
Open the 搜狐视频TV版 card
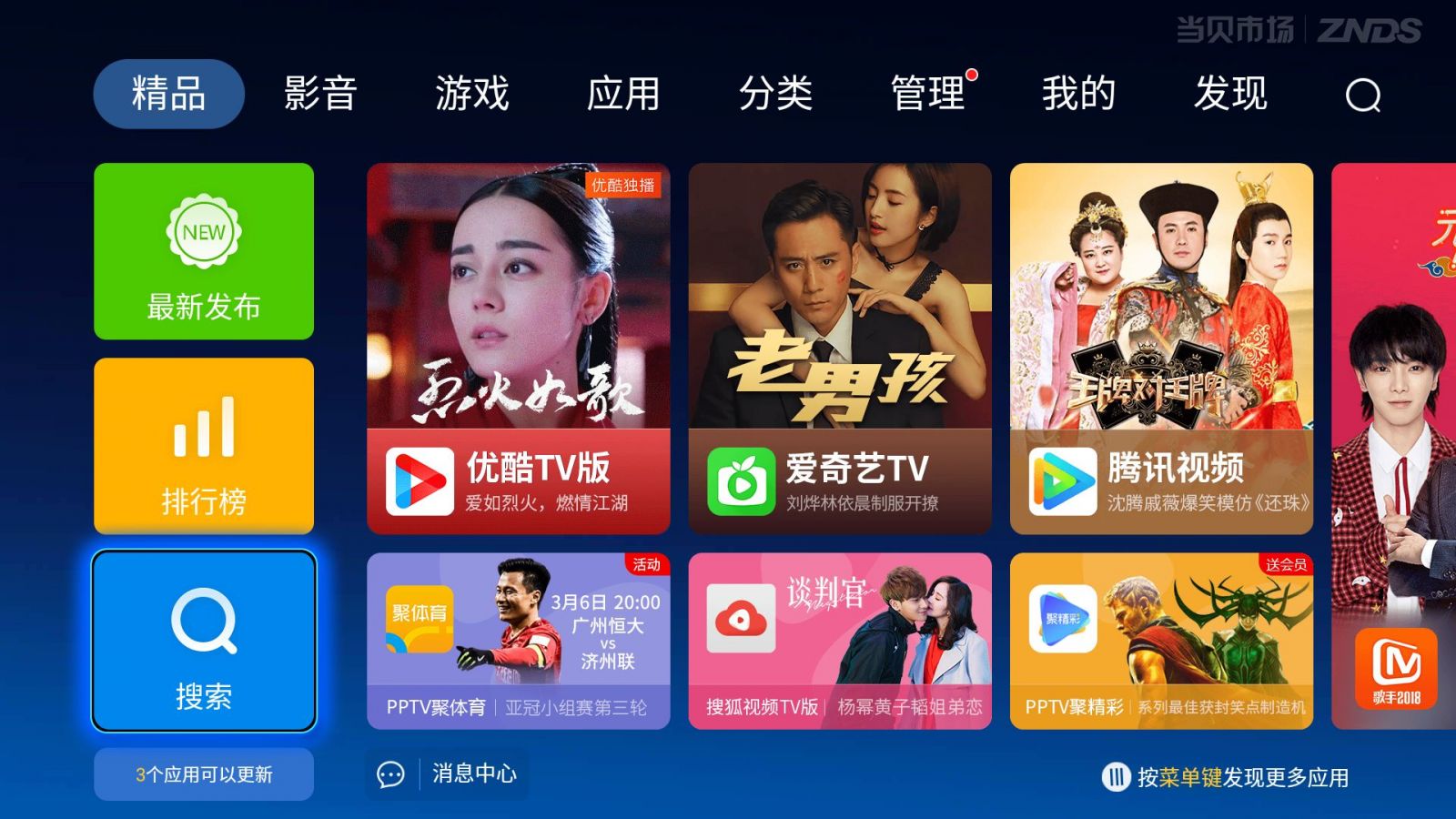pyautogui.click(x=839, y=641)
